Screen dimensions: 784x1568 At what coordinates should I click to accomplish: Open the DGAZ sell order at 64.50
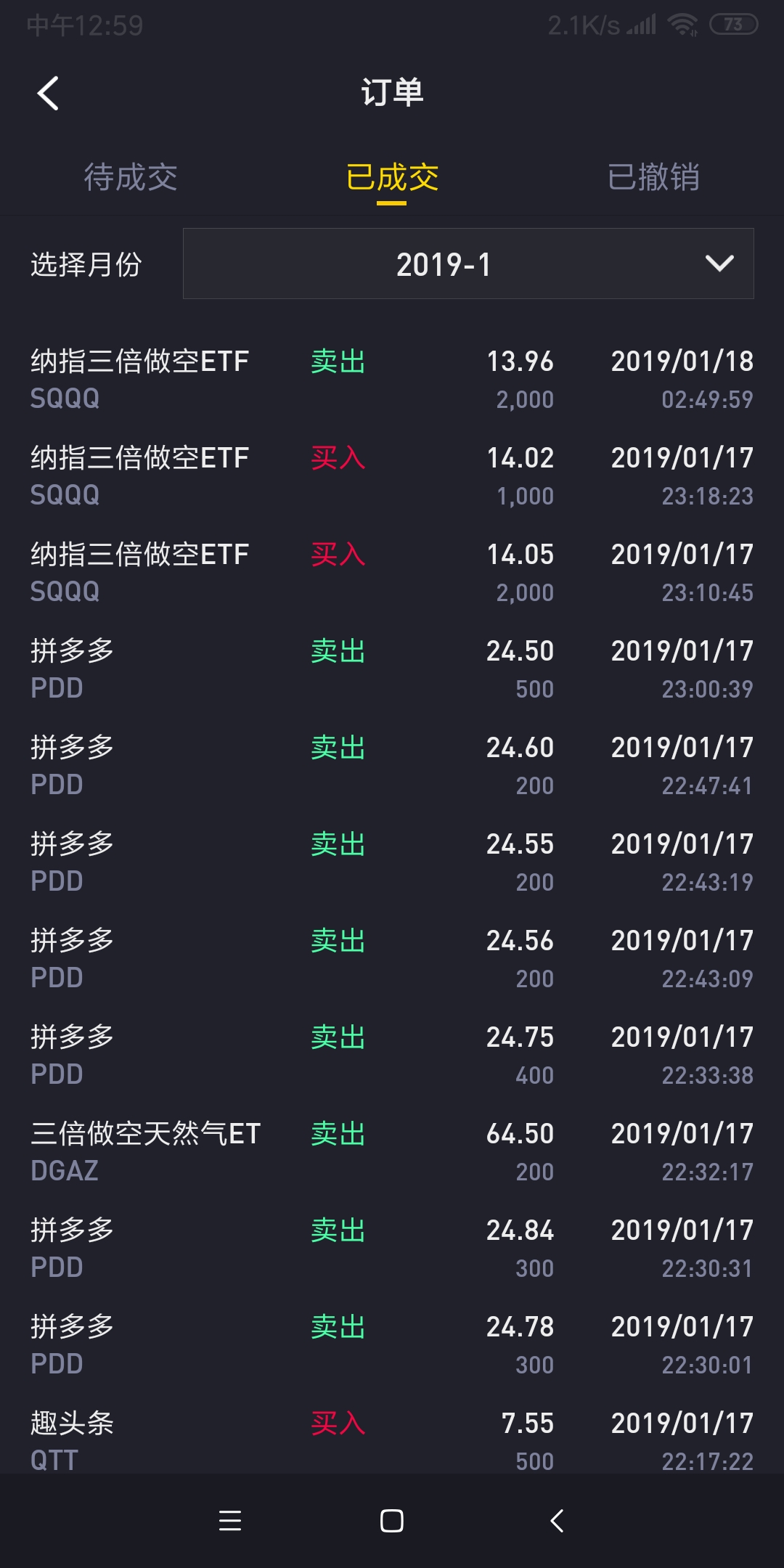[x=392, y=1152]
